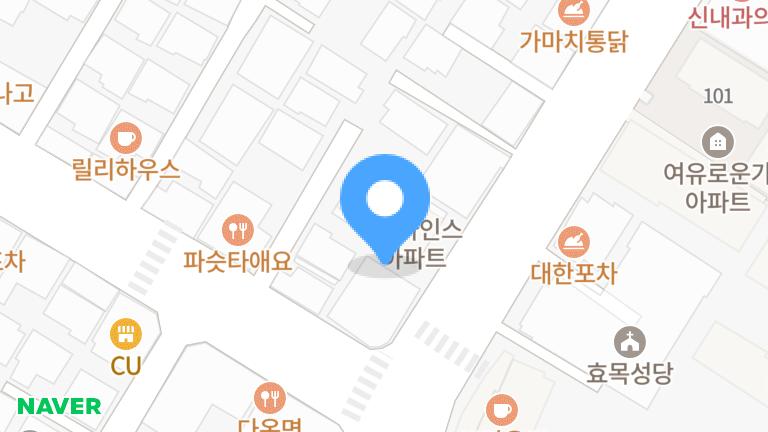Select the 효목성당 church marker
The width and height of the screenshot is (768, 432).
point(630,342)
